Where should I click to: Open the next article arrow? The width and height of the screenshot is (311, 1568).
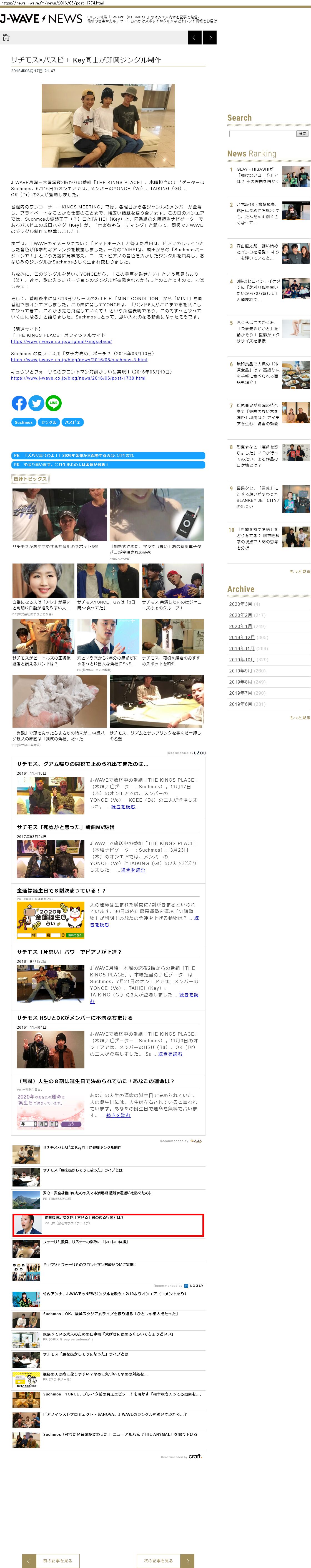210,38
